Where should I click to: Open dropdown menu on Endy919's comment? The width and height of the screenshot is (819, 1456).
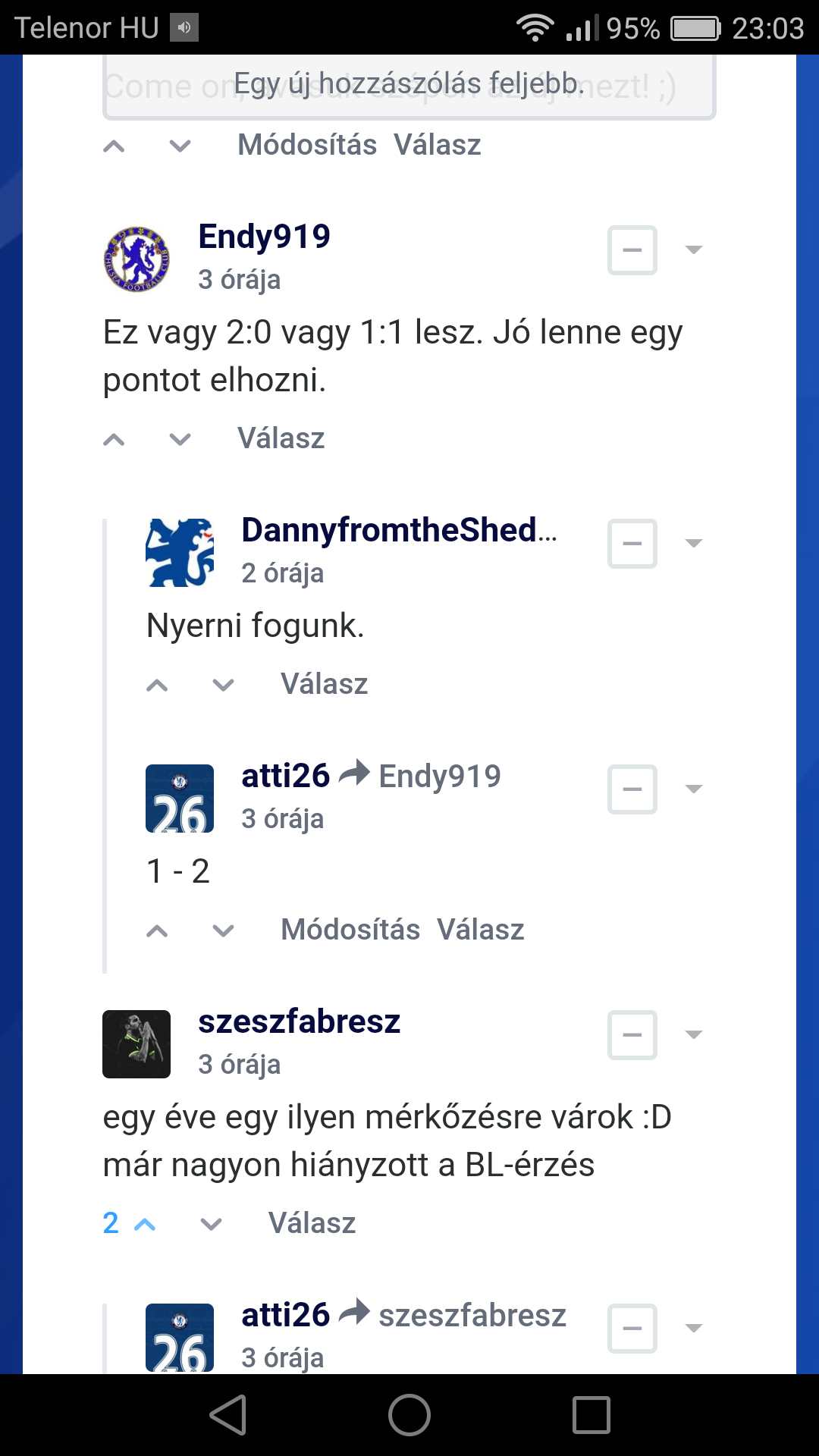coord(694,249)
